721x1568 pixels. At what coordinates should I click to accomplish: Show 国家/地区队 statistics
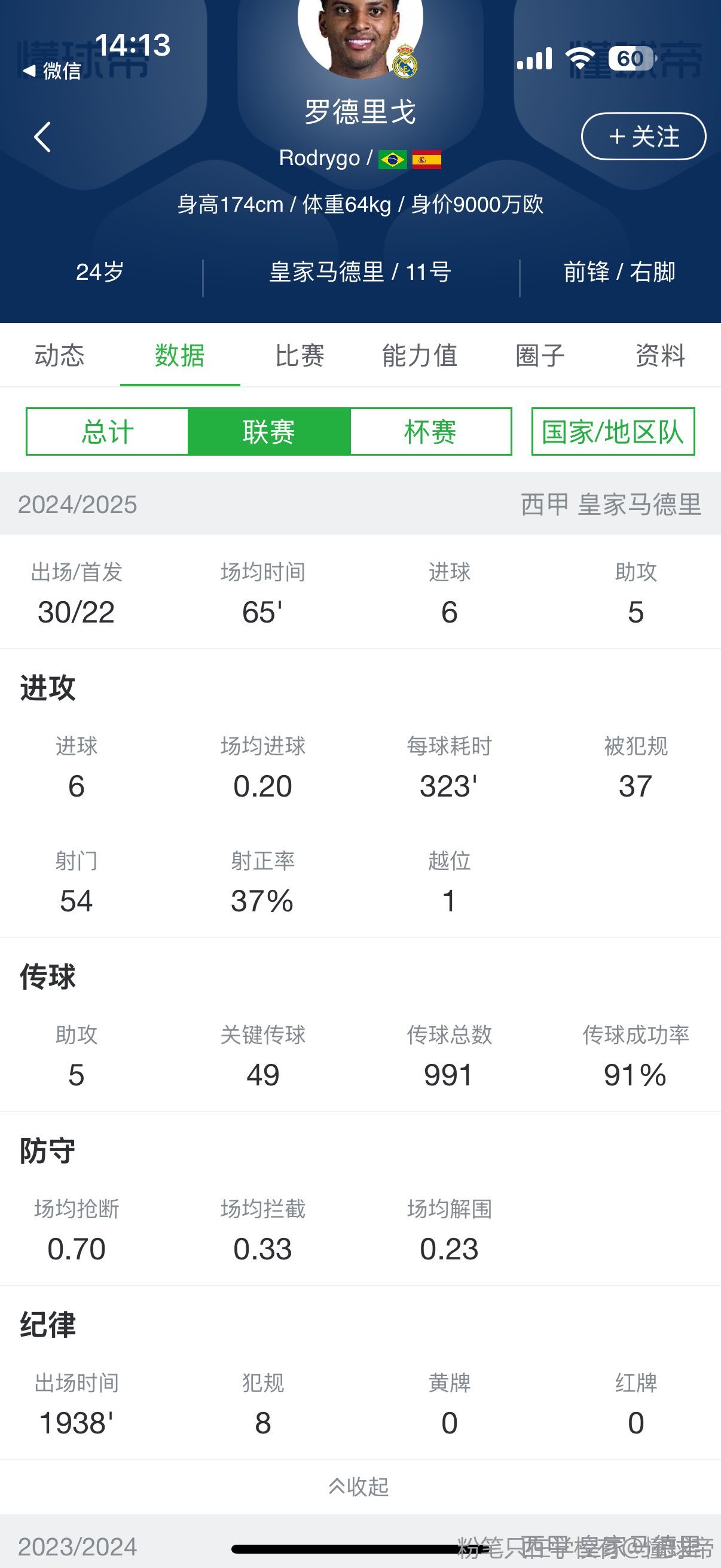(x=613, y=432)
